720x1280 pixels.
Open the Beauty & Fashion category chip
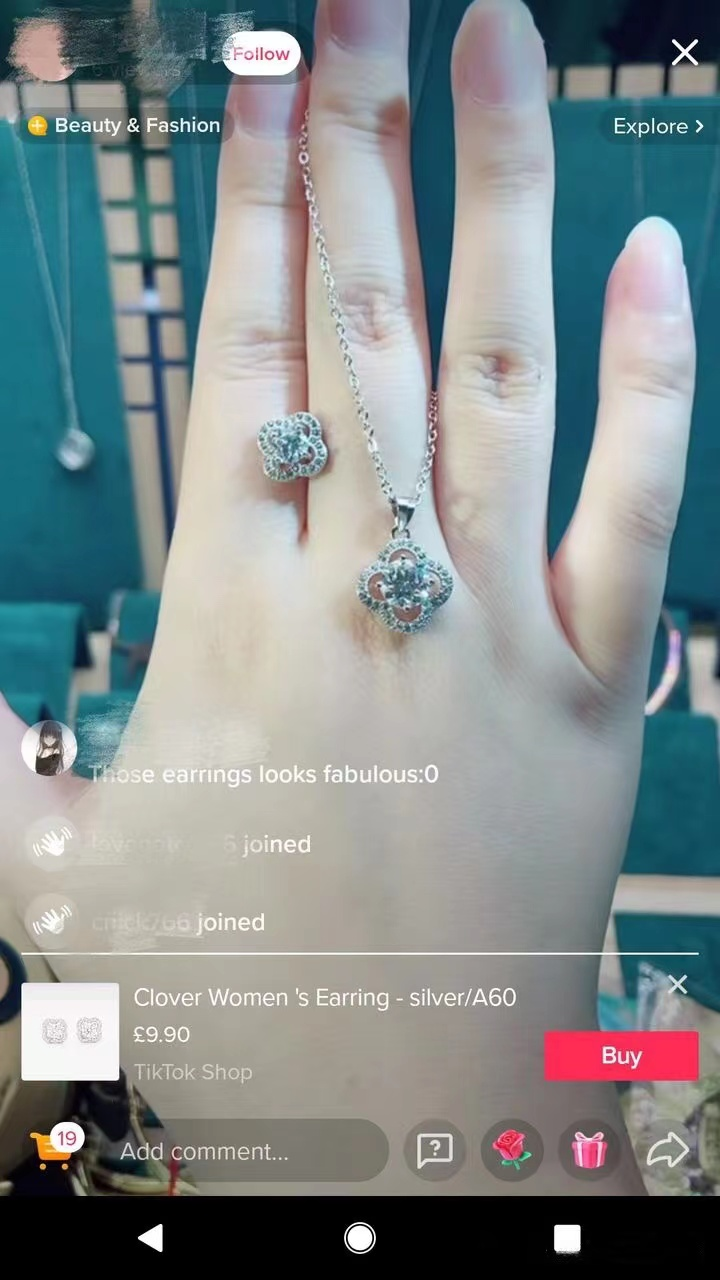[124, 126]
